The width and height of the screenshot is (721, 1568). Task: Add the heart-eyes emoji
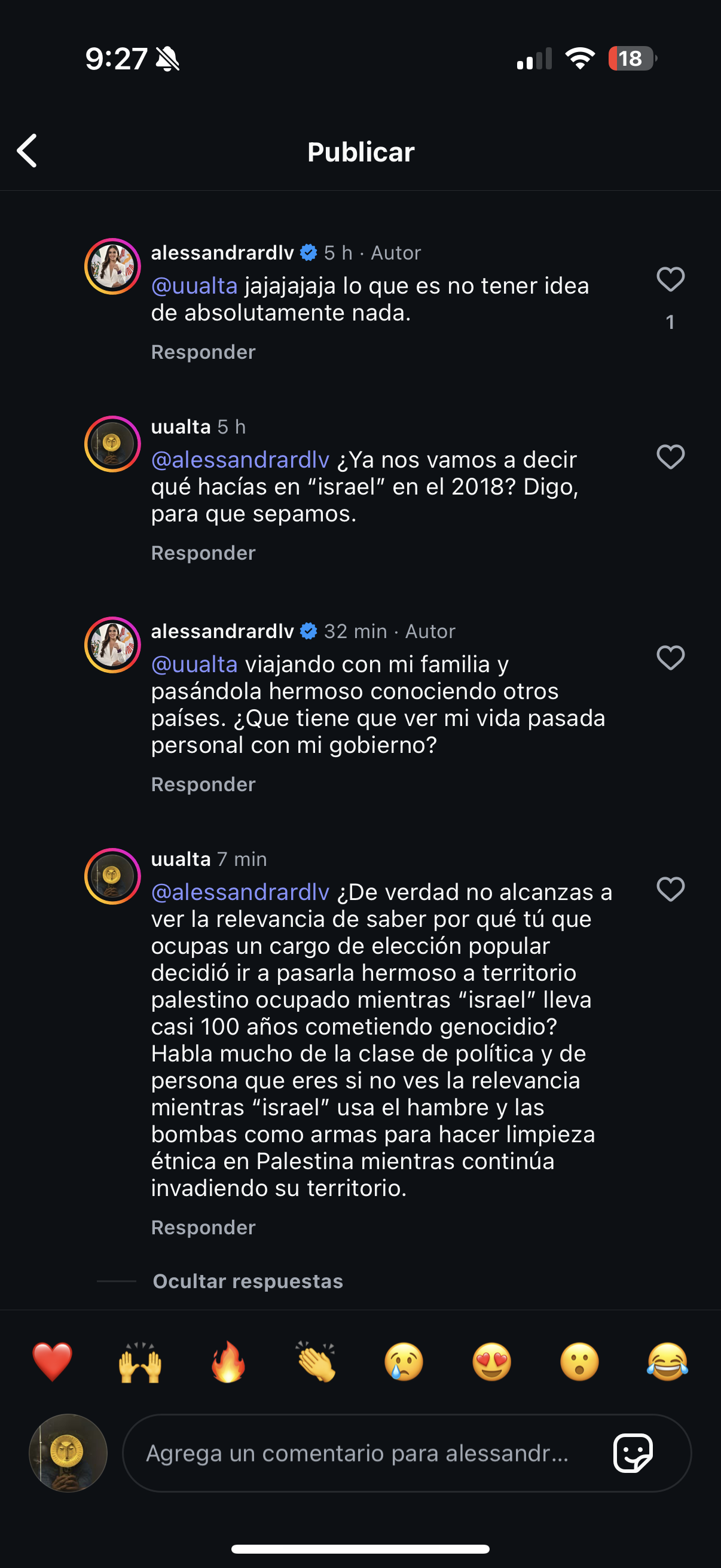click(491, 1362)
